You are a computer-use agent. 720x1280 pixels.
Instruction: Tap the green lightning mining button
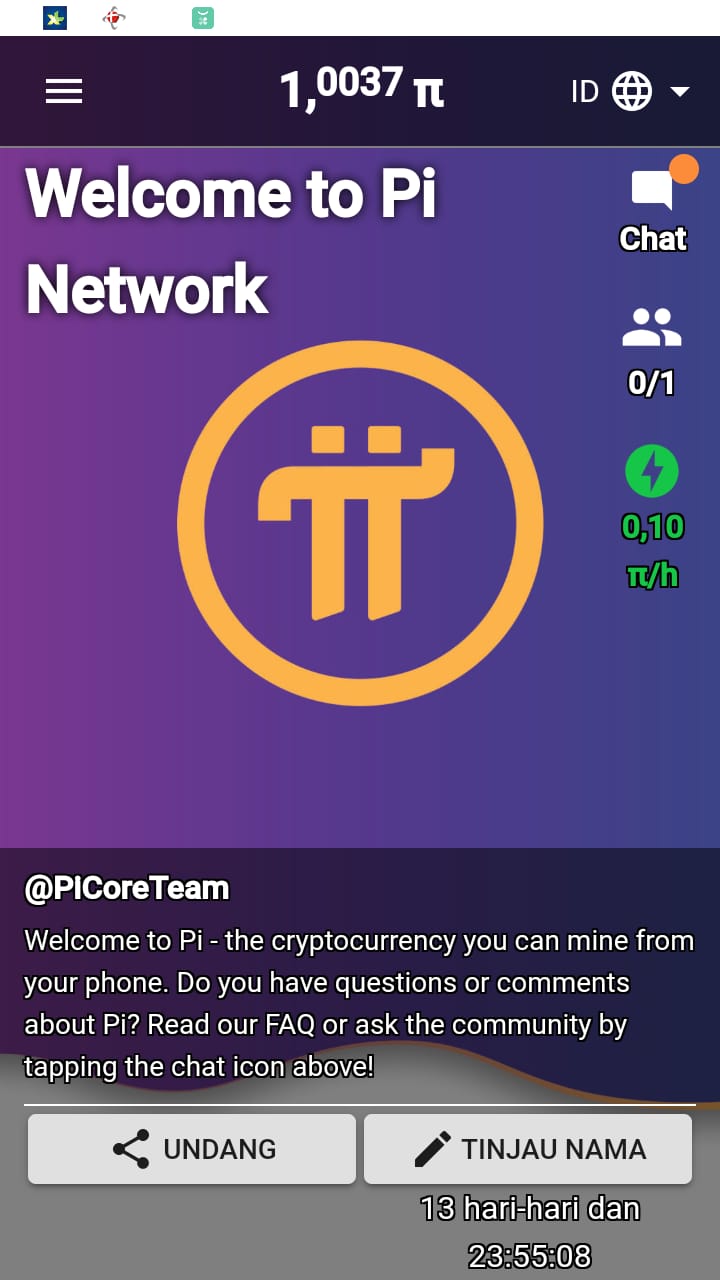652,472
